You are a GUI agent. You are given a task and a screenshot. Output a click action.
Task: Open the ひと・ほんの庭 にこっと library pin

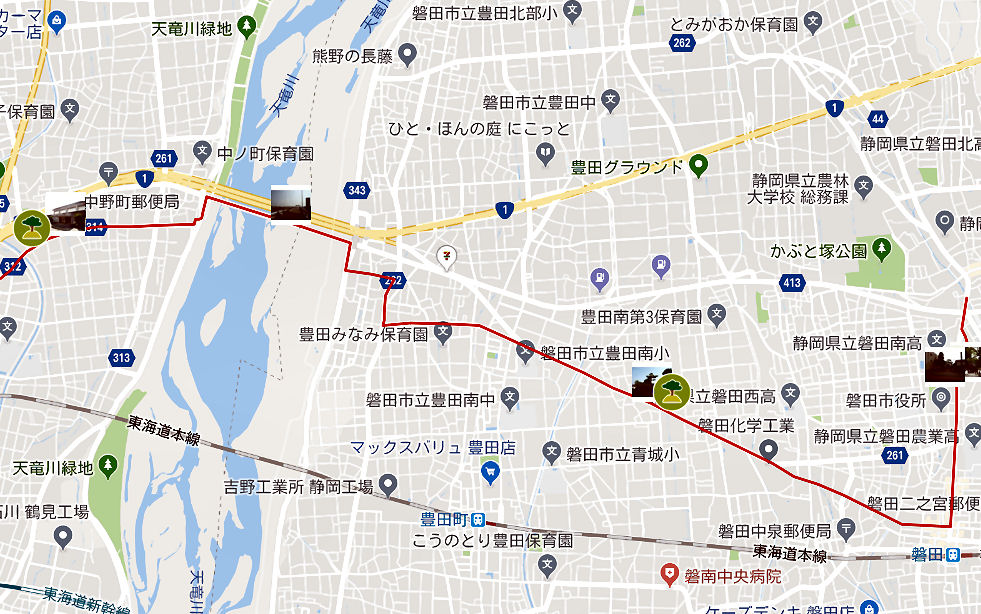545,153
